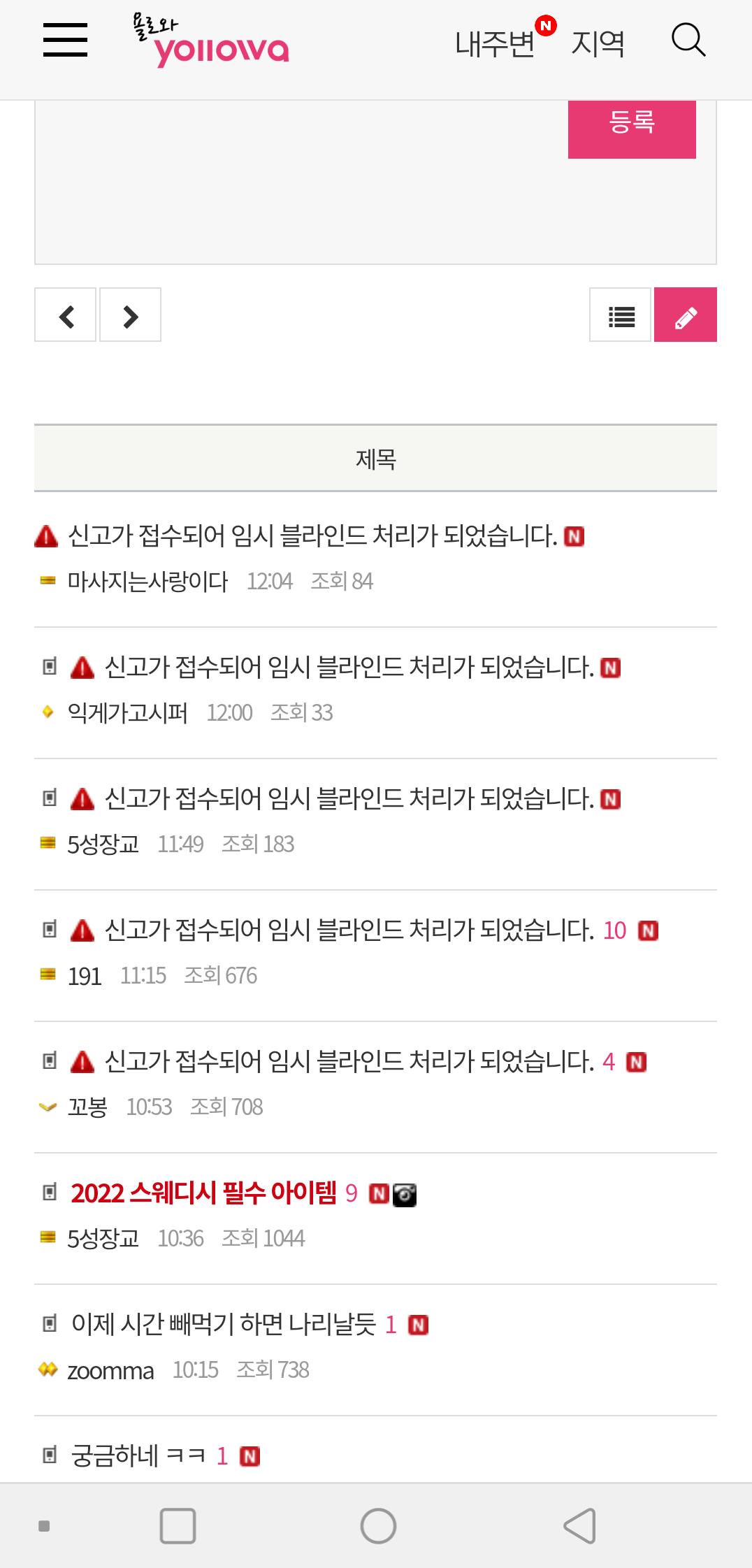Image resolution: width=752 pixels, height=1568 pixels.
Task: Go to yollowa home via logo
Action: tap(211, 40)
